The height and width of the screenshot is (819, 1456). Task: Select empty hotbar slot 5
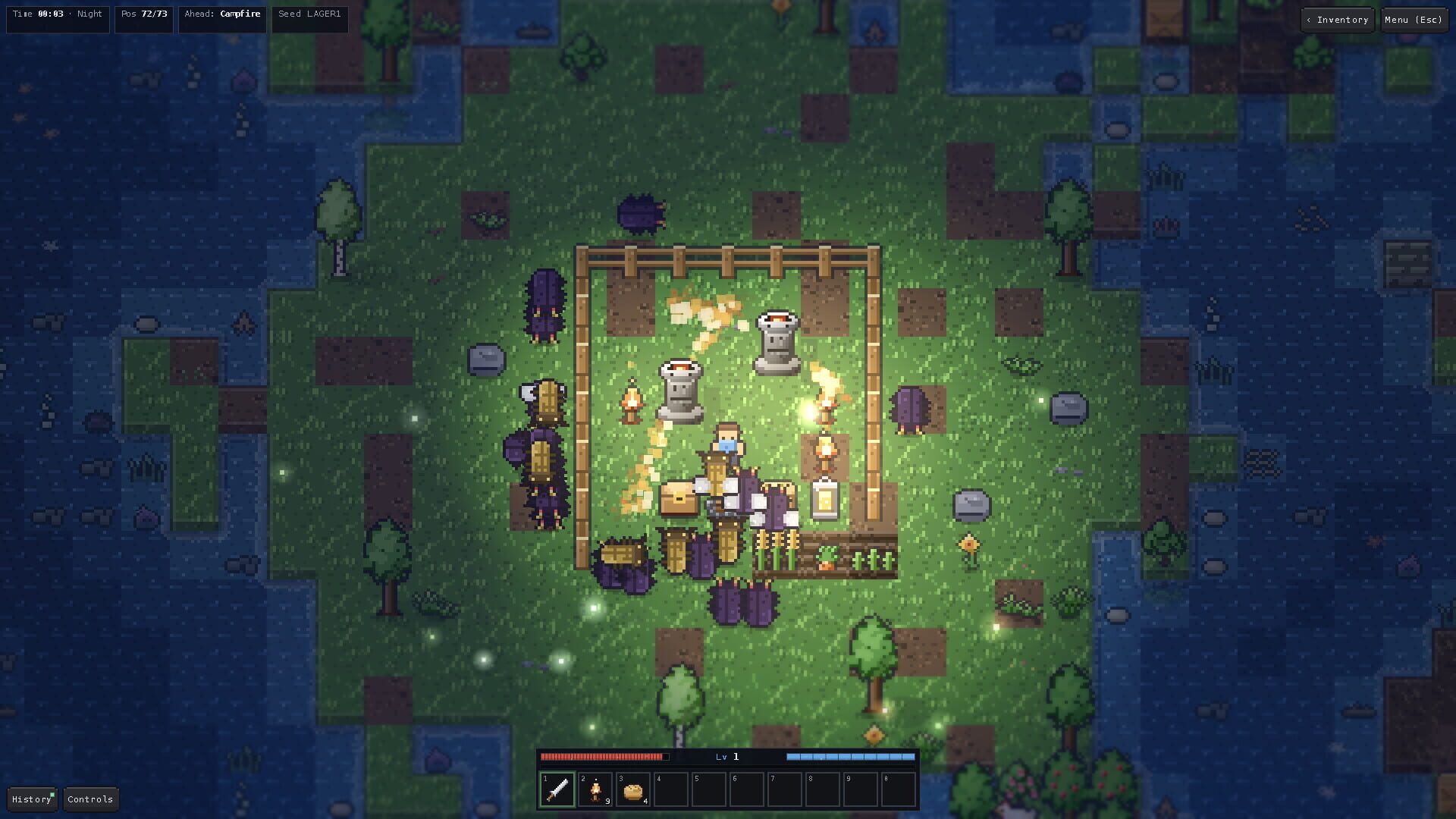coord(709,789)
